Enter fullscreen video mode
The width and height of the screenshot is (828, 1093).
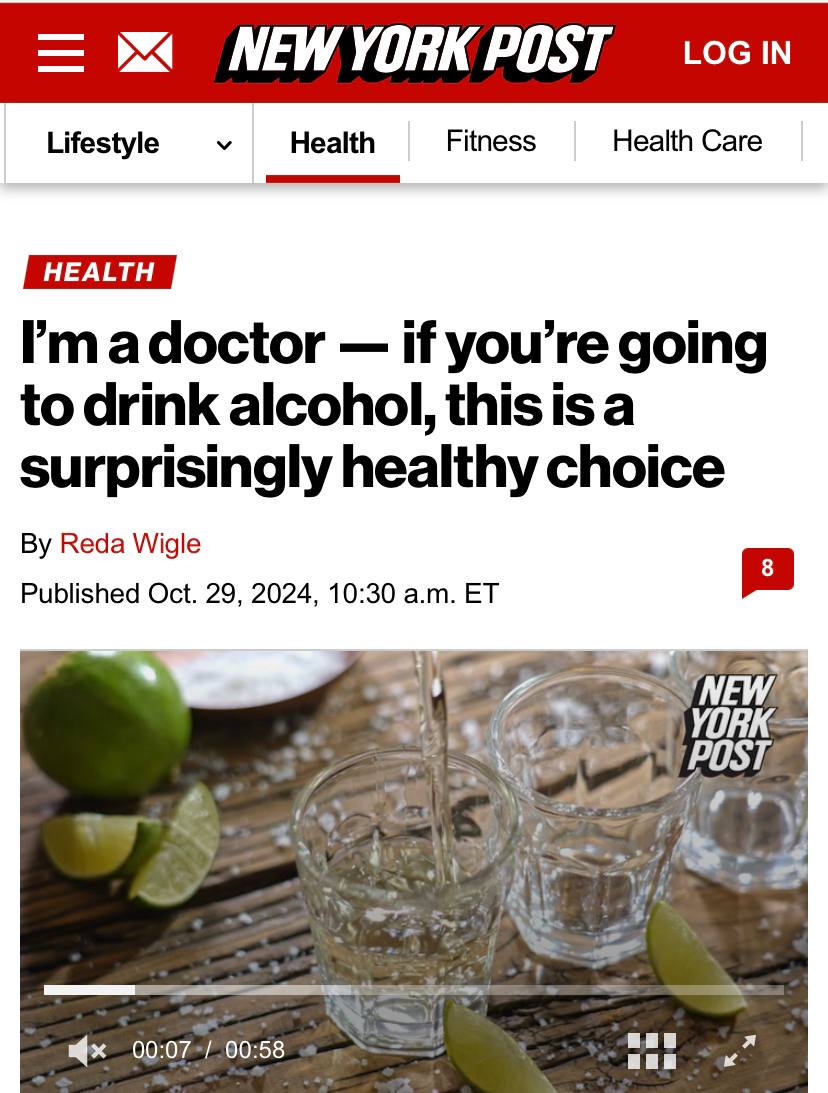click(739, 1050)
